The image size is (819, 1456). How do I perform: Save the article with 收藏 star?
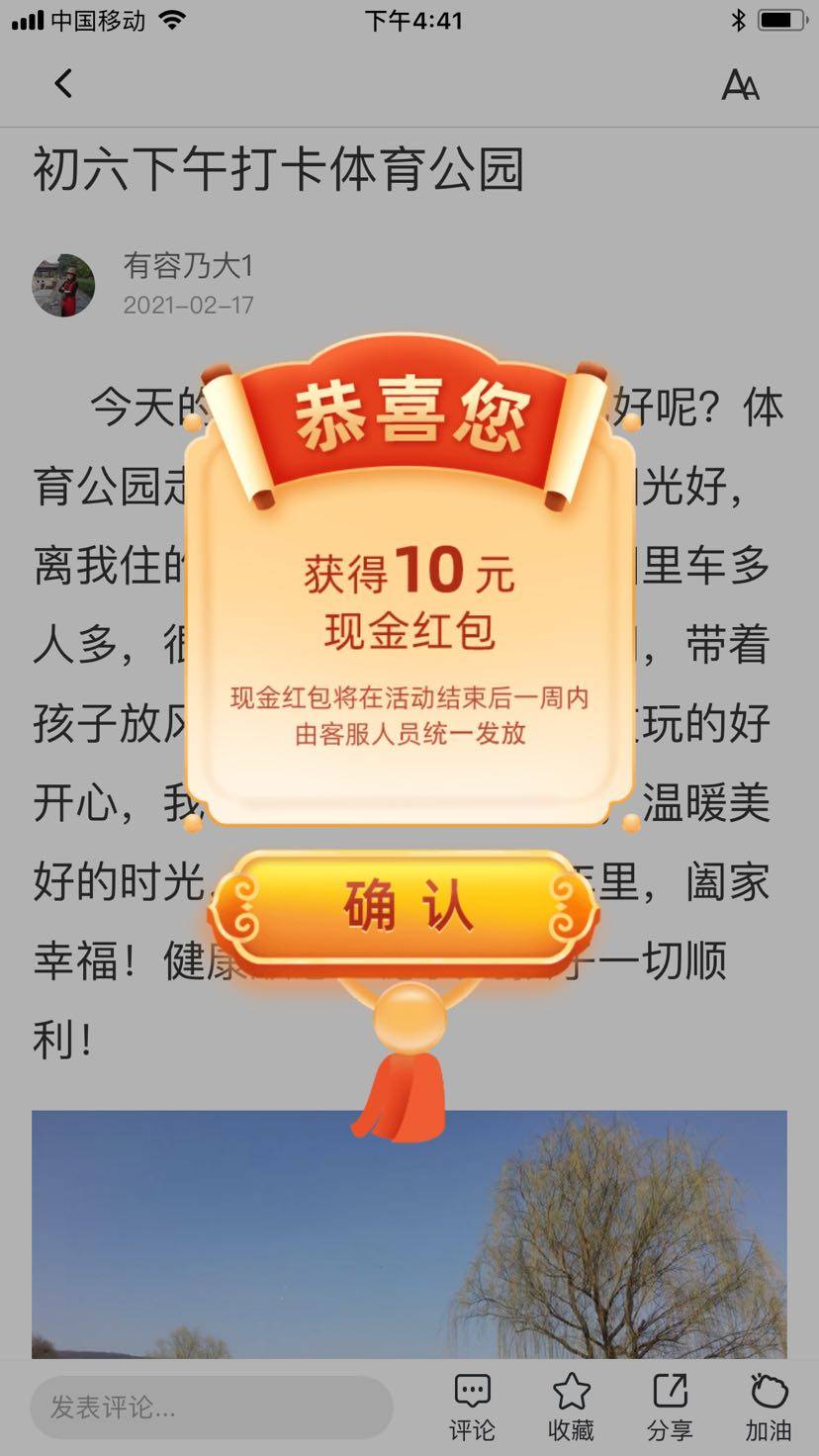click(x=571, y=1406)
